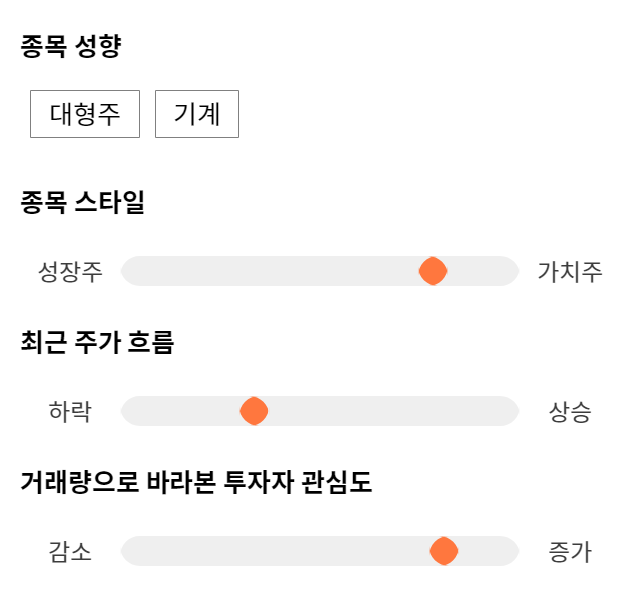Open the 기계 sector chip
The height and width of the screenshot is (606, 640).
tap(197, 114)
